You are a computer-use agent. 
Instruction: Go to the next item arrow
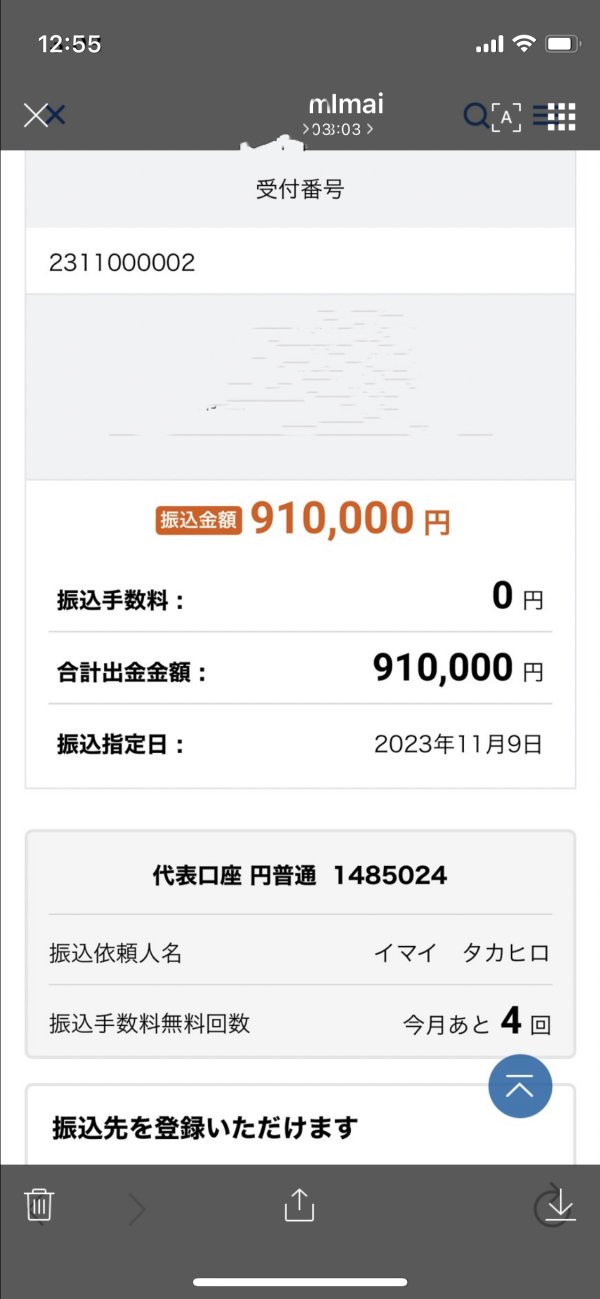[137, 1210]
